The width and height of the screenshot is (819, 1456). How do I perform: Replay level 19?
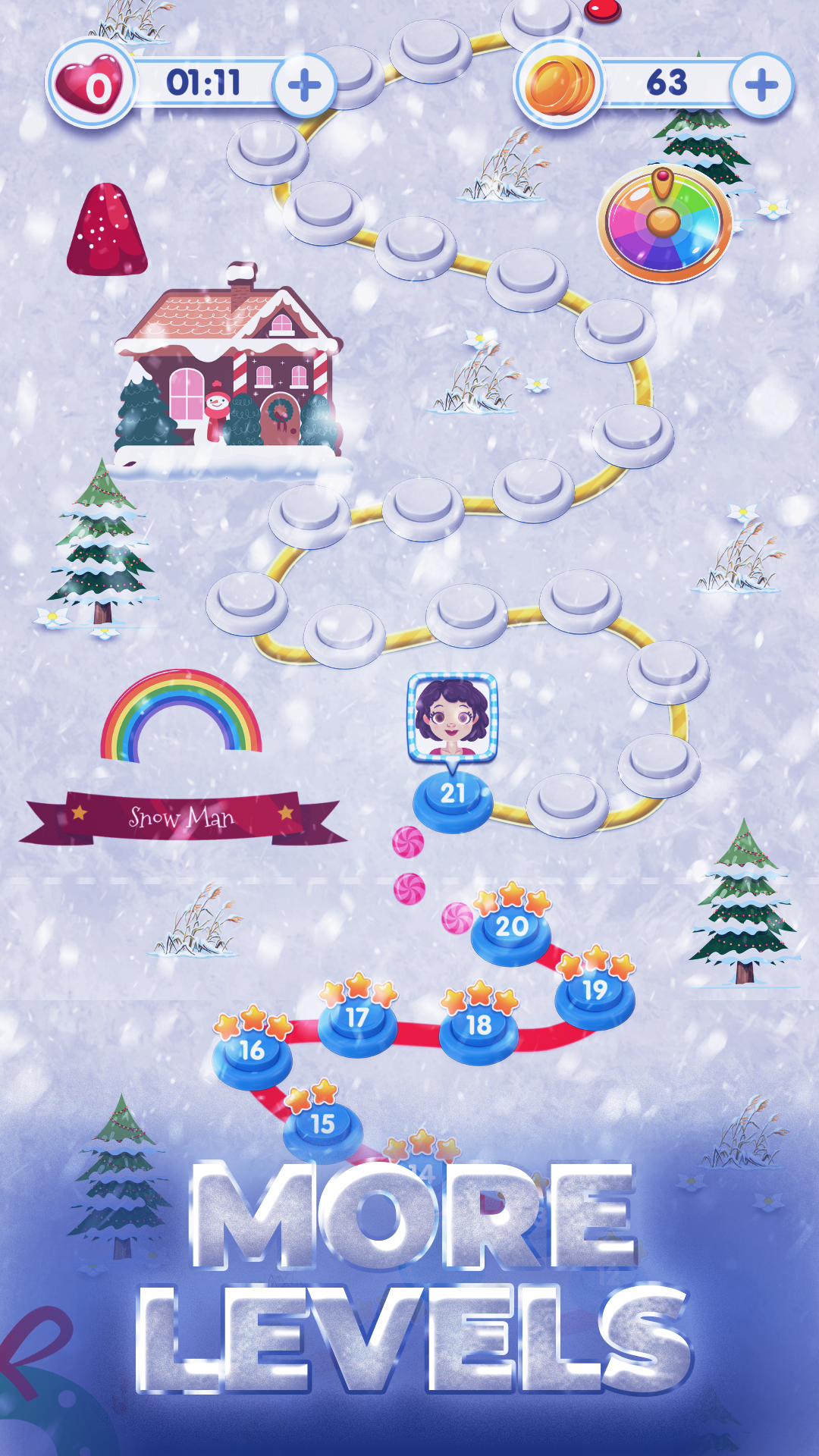click(595, 993)
